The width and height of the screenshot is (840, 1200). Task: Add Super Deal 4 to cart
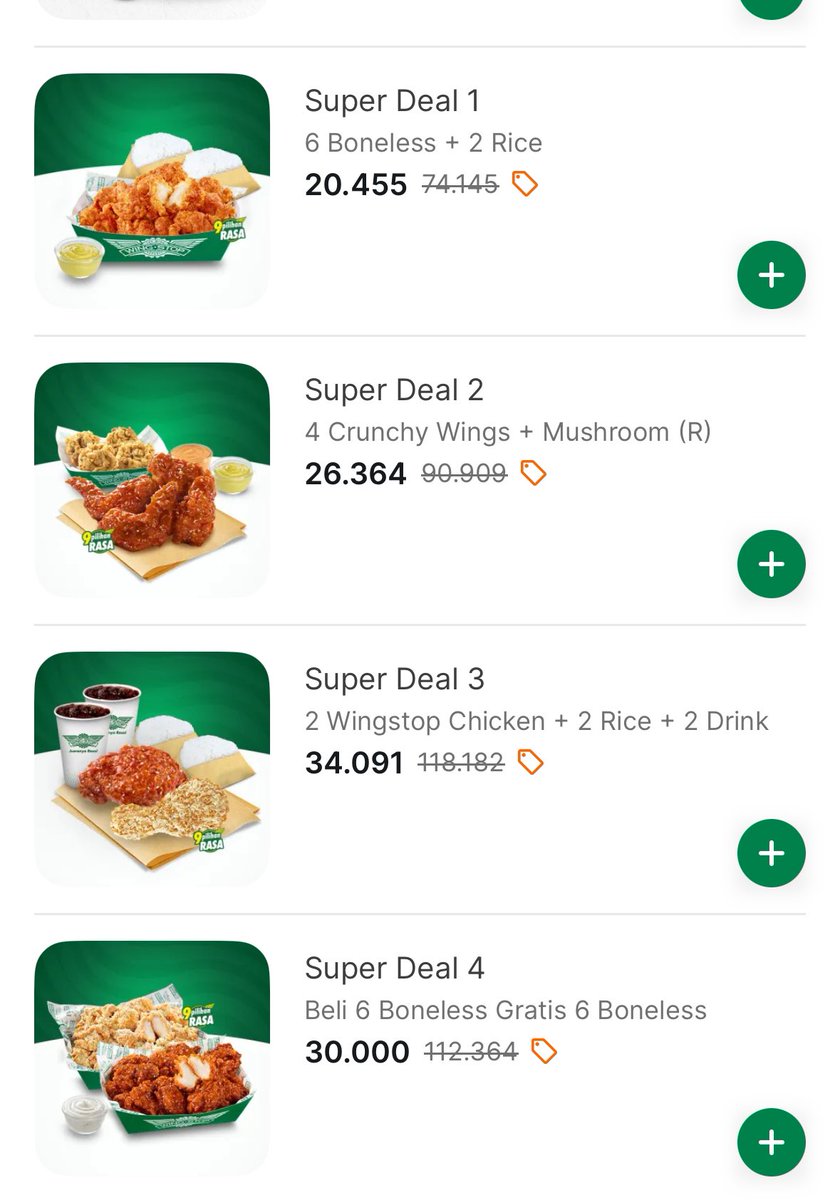point(771,1142)
